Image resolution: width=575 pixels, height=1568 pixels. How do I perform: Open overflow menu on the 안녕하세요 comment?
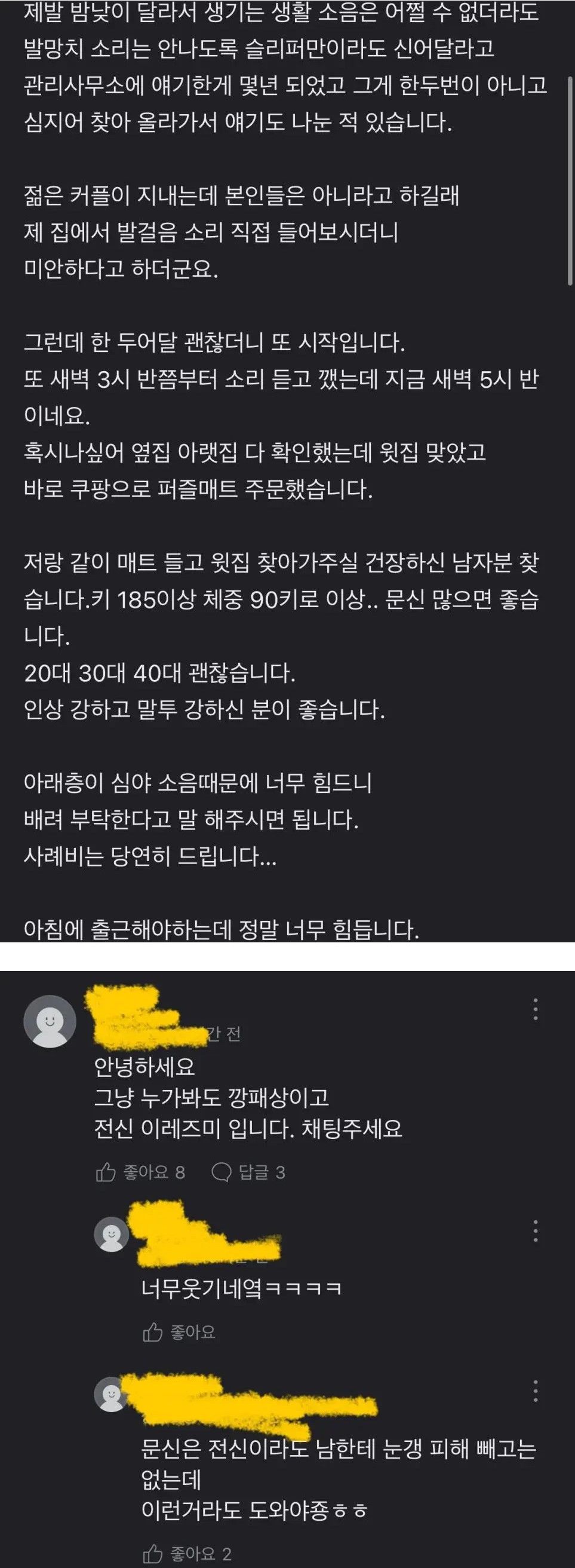coord(535,1009)
